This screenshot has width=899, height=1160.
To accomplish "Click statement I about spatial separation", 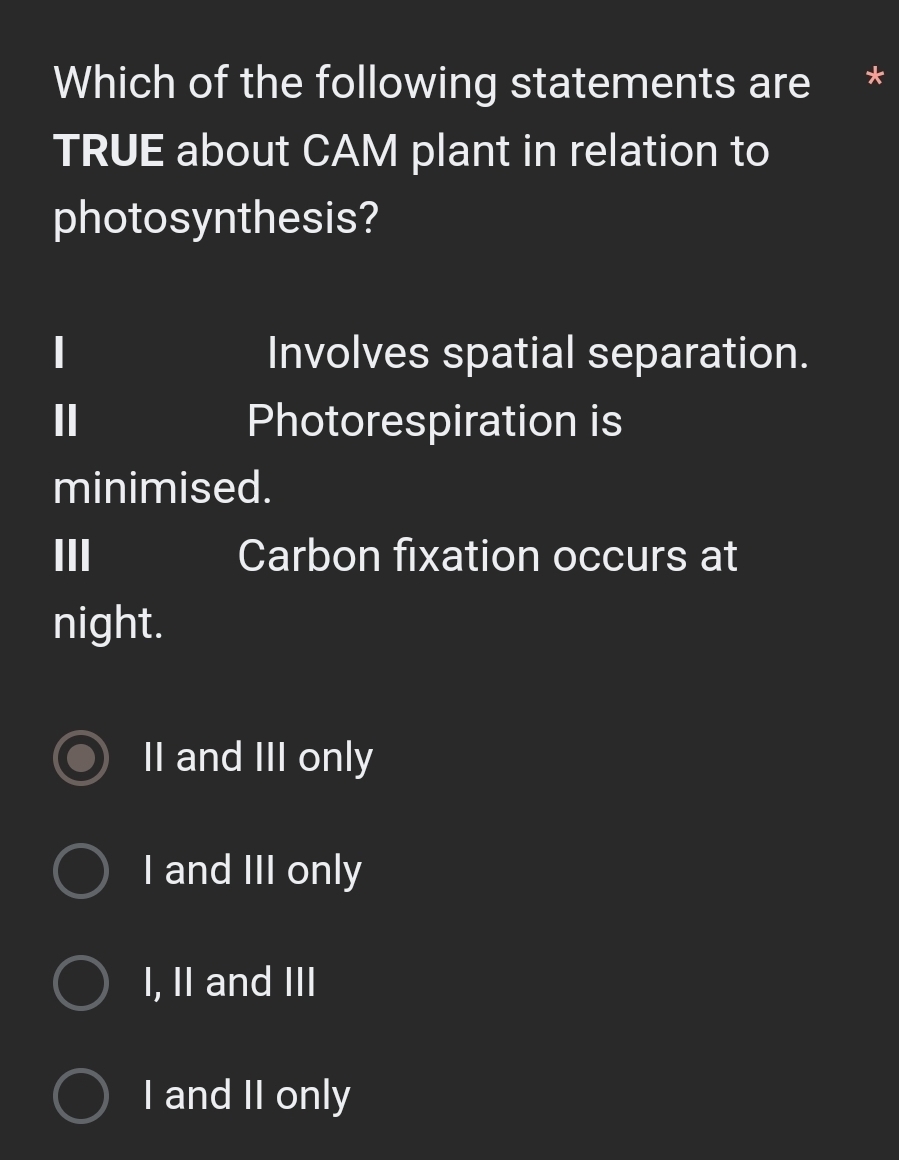I will point(538,352).
